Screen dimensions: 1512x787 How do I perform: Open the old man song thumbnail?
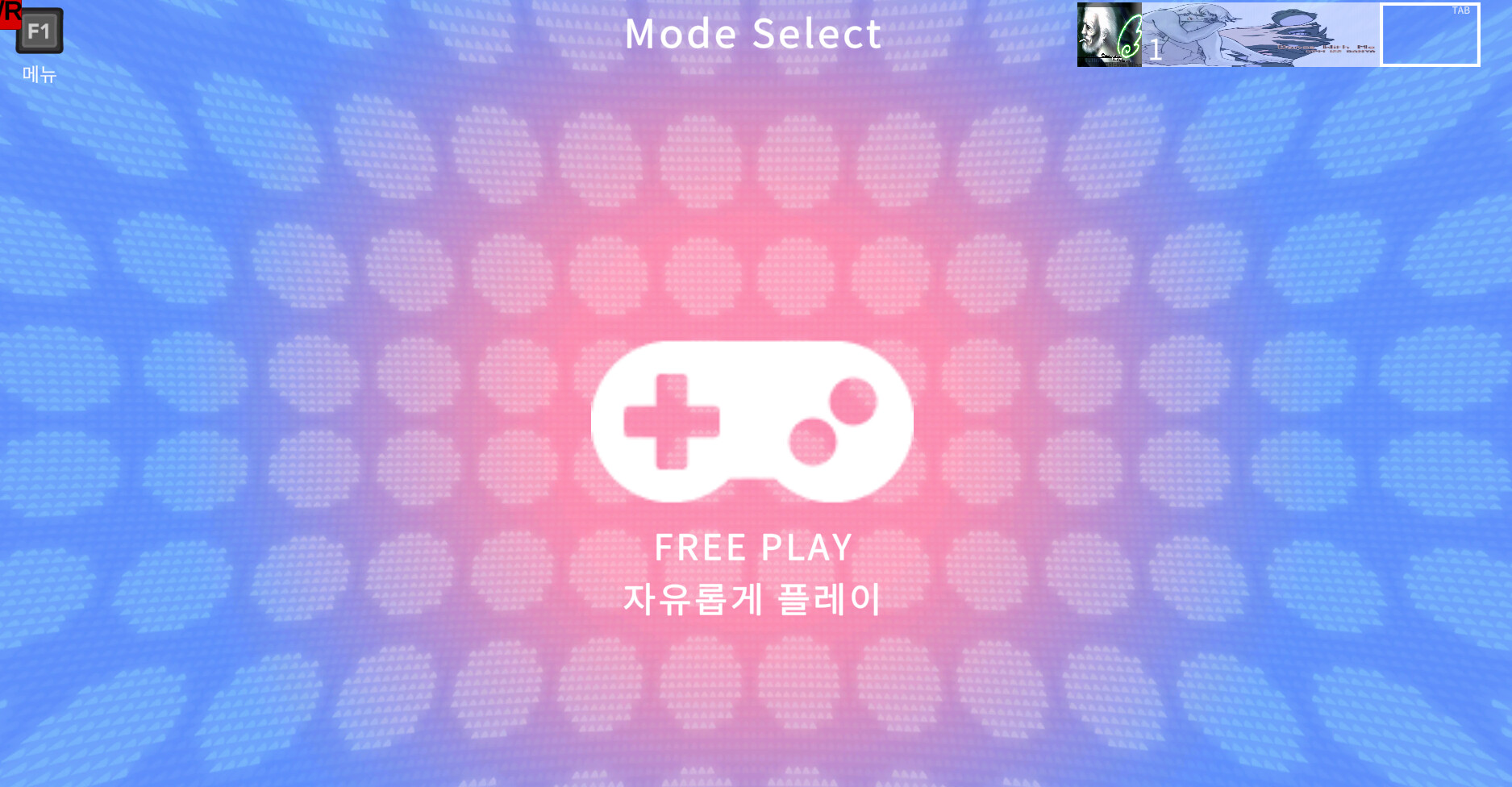1109,35
